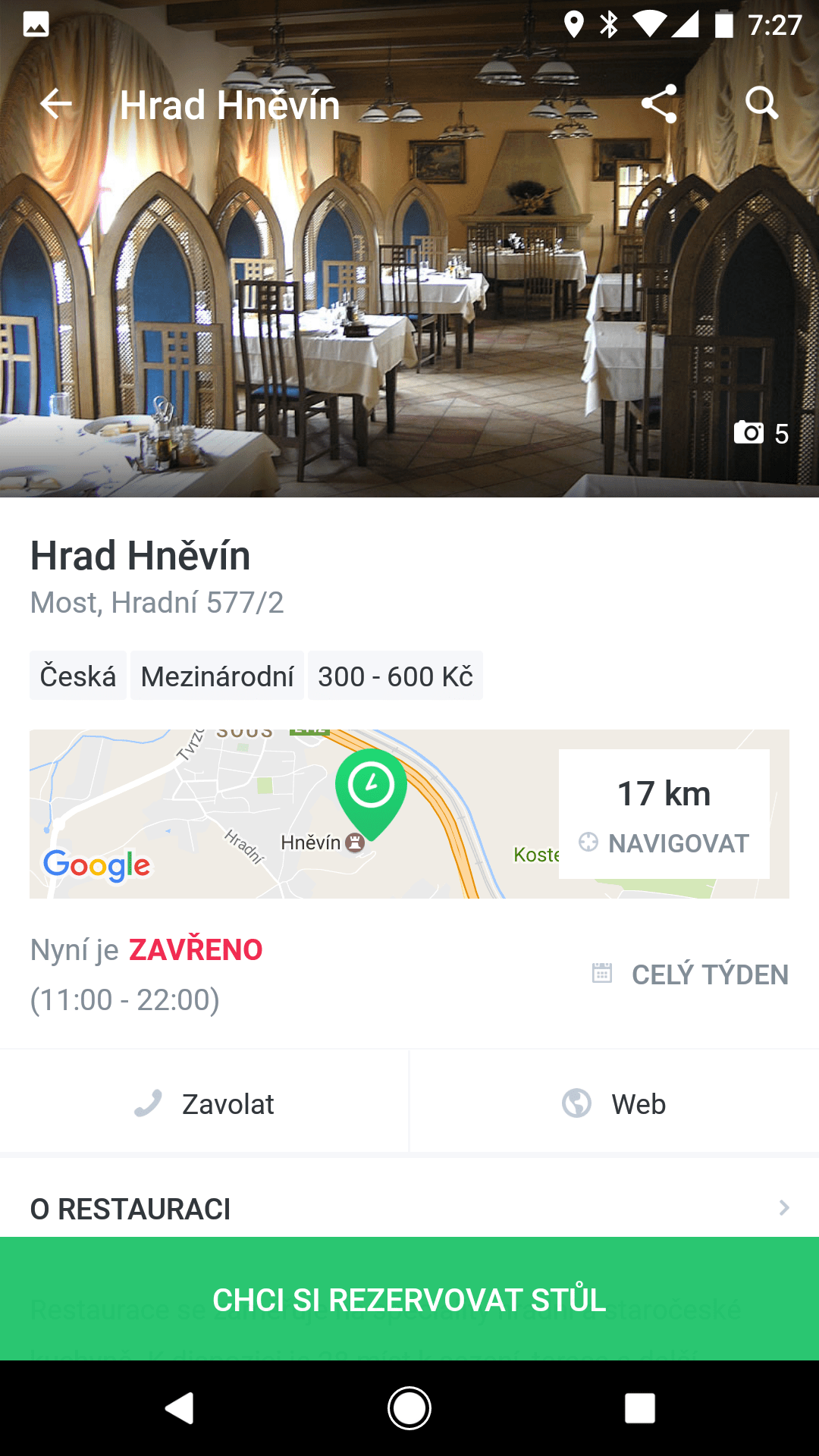
Task: Tap Chci si rezervovat stůl
Action: click(409, 1299)
